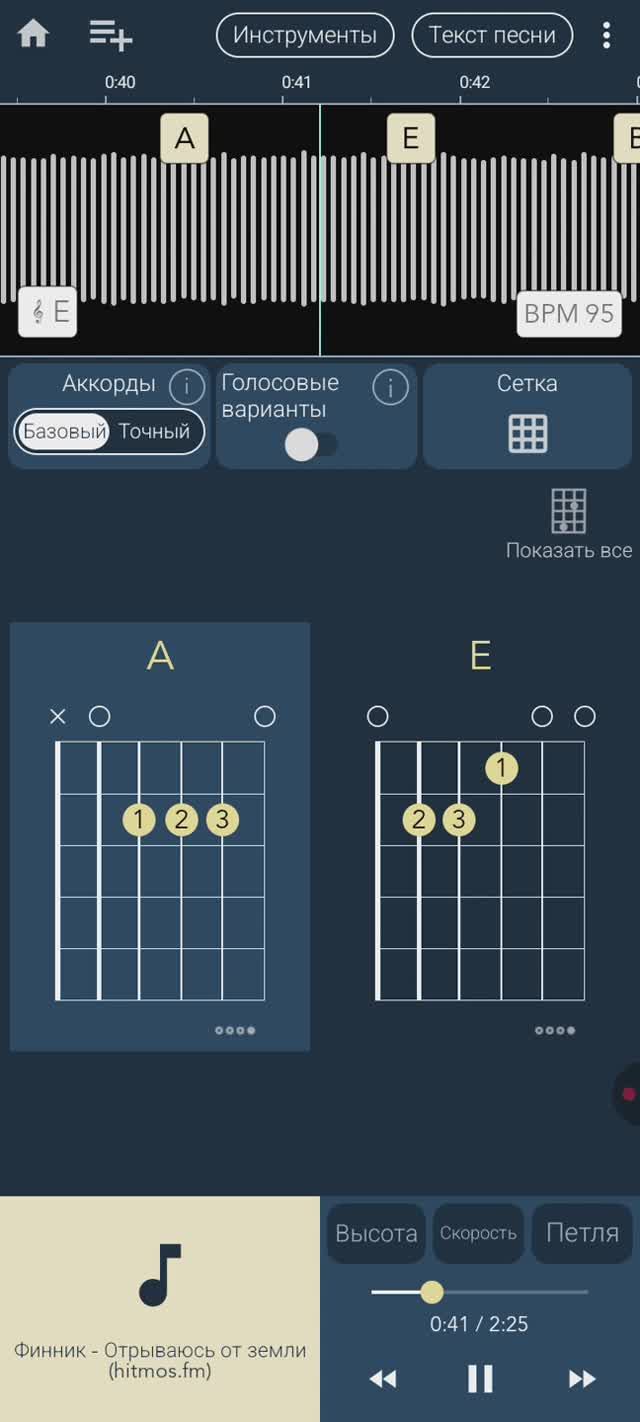Select Базовый chord mode

click(x=64, y=432)
